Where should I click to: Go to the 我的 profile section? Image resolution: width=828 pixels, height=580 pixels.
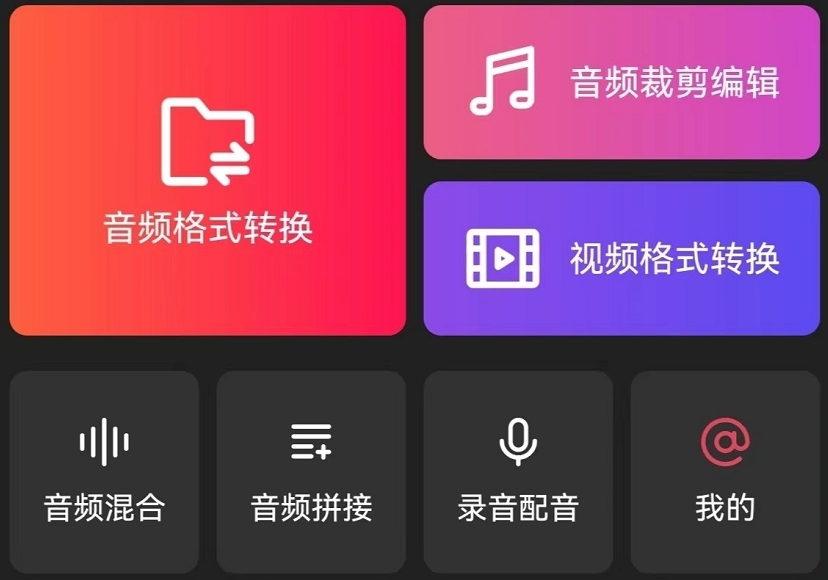(x=725, y=471)
